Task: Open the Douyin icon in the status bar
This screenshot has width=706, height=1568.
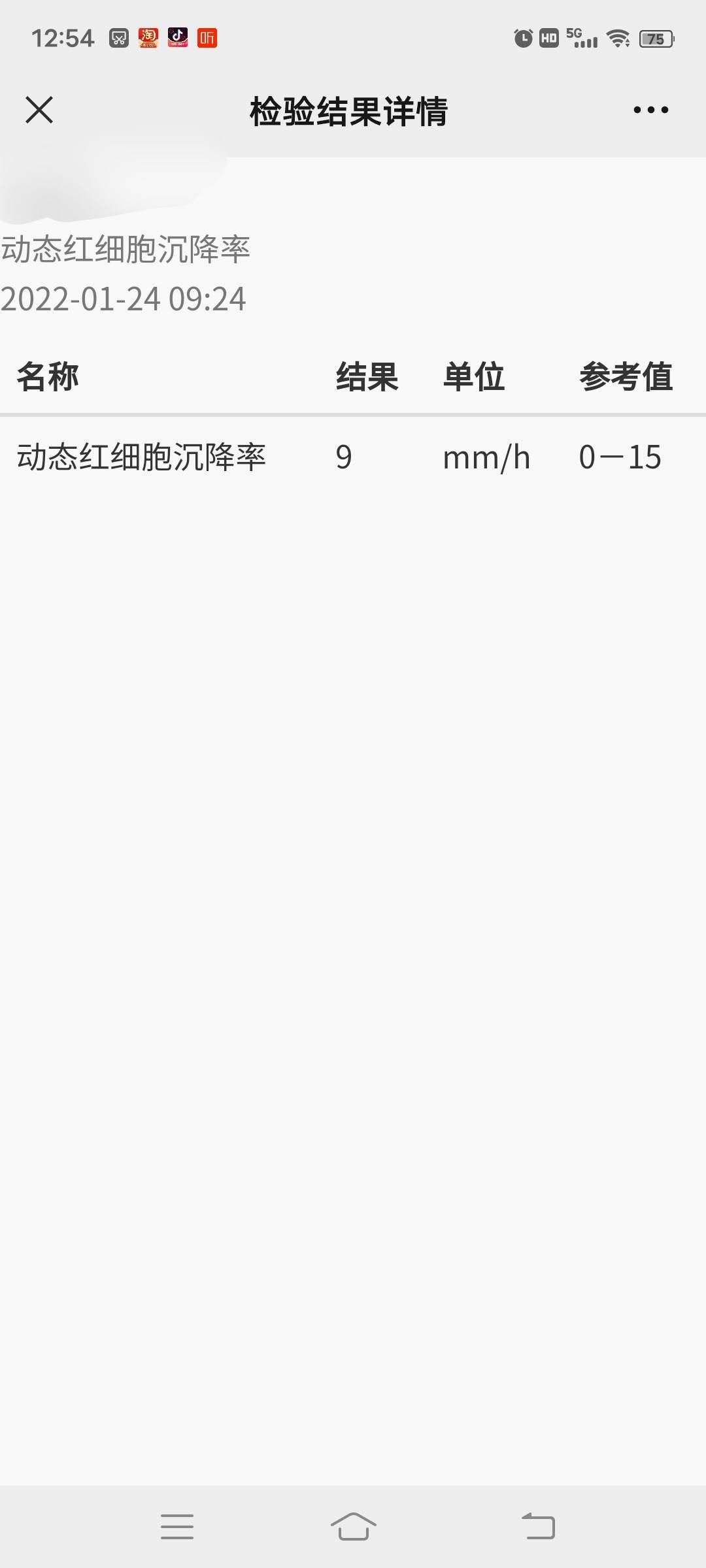Action: coord(178,37)
